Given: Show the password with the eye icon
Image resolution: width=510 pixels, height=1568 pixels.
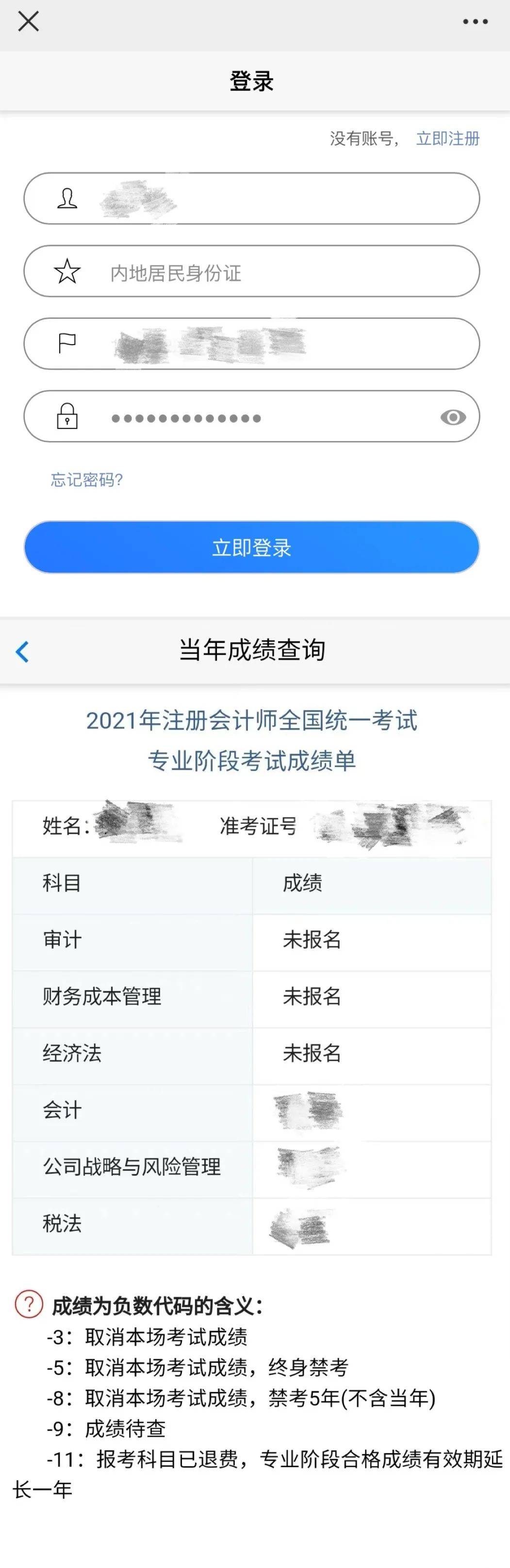Looking at the screenshot, I should 453,417.
